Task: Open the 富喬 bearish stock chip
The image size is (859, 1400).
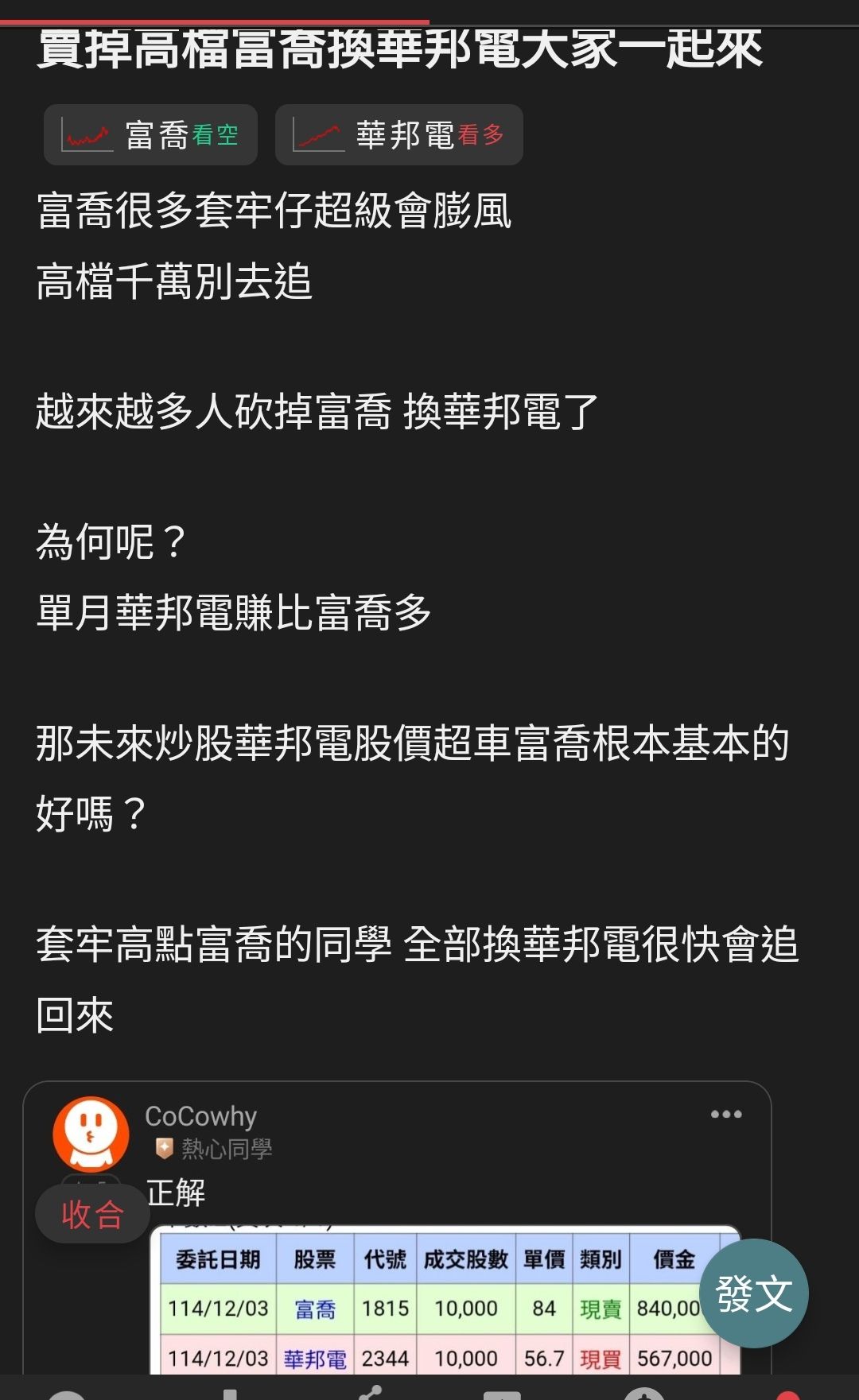Action: pos(150,135)
